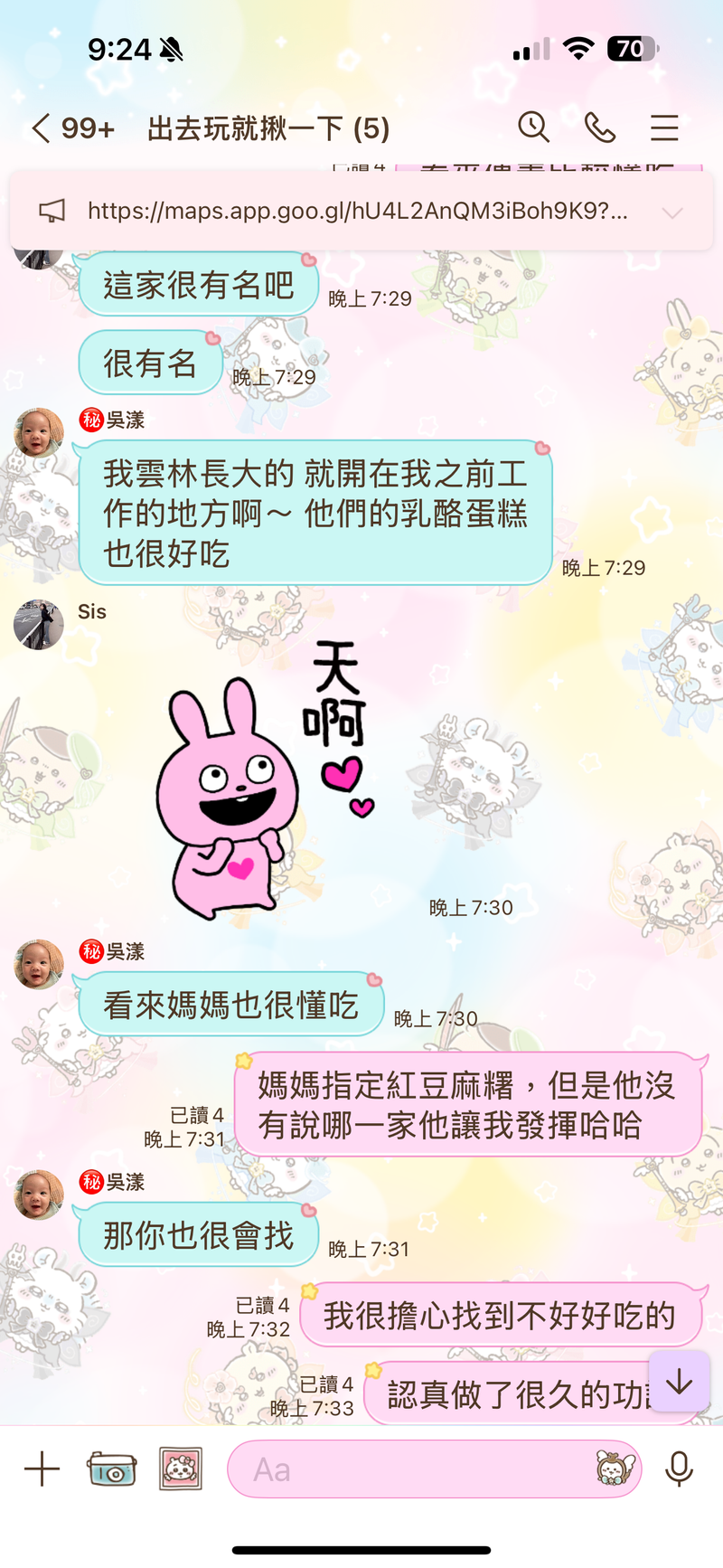Open the camera
This screenshot has height=1568, width=723.
[x=112, y=1469]
